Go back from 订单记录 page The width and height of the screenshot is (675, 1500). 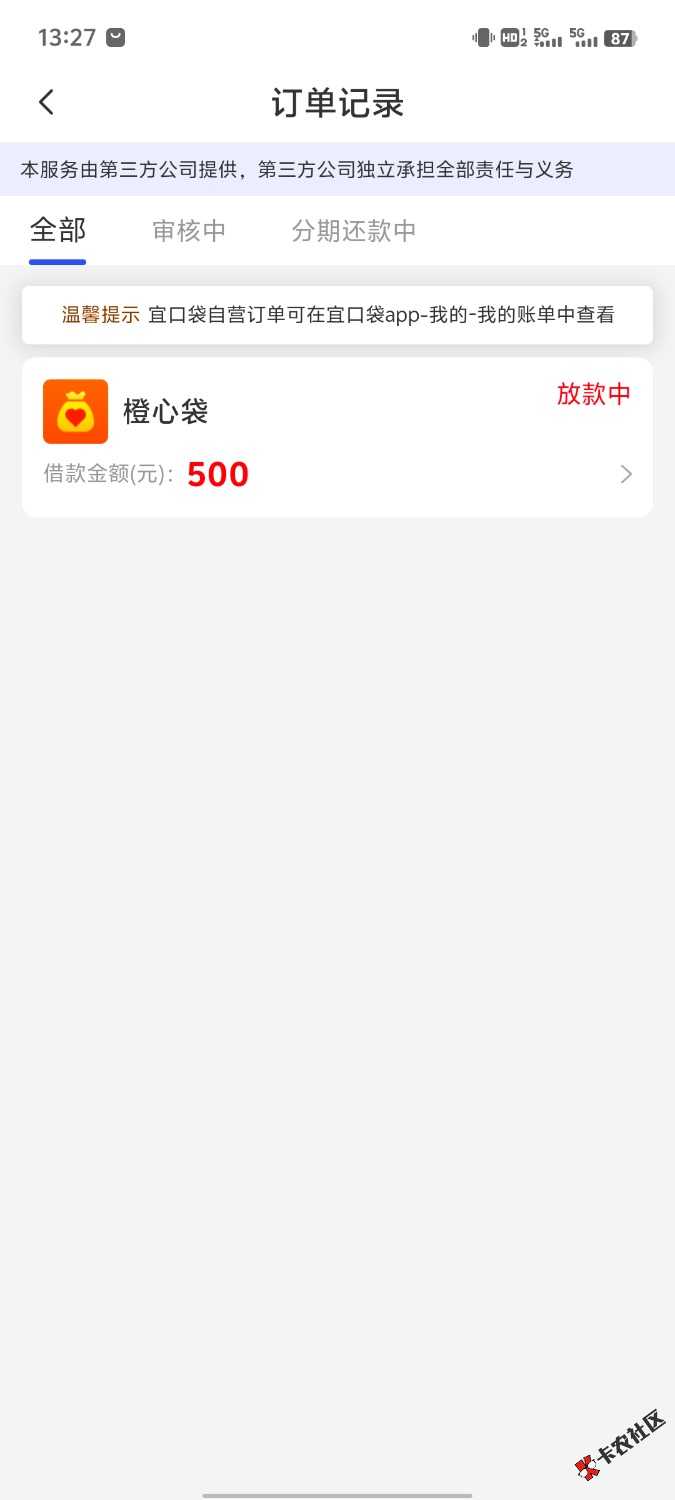coord(46,102)
